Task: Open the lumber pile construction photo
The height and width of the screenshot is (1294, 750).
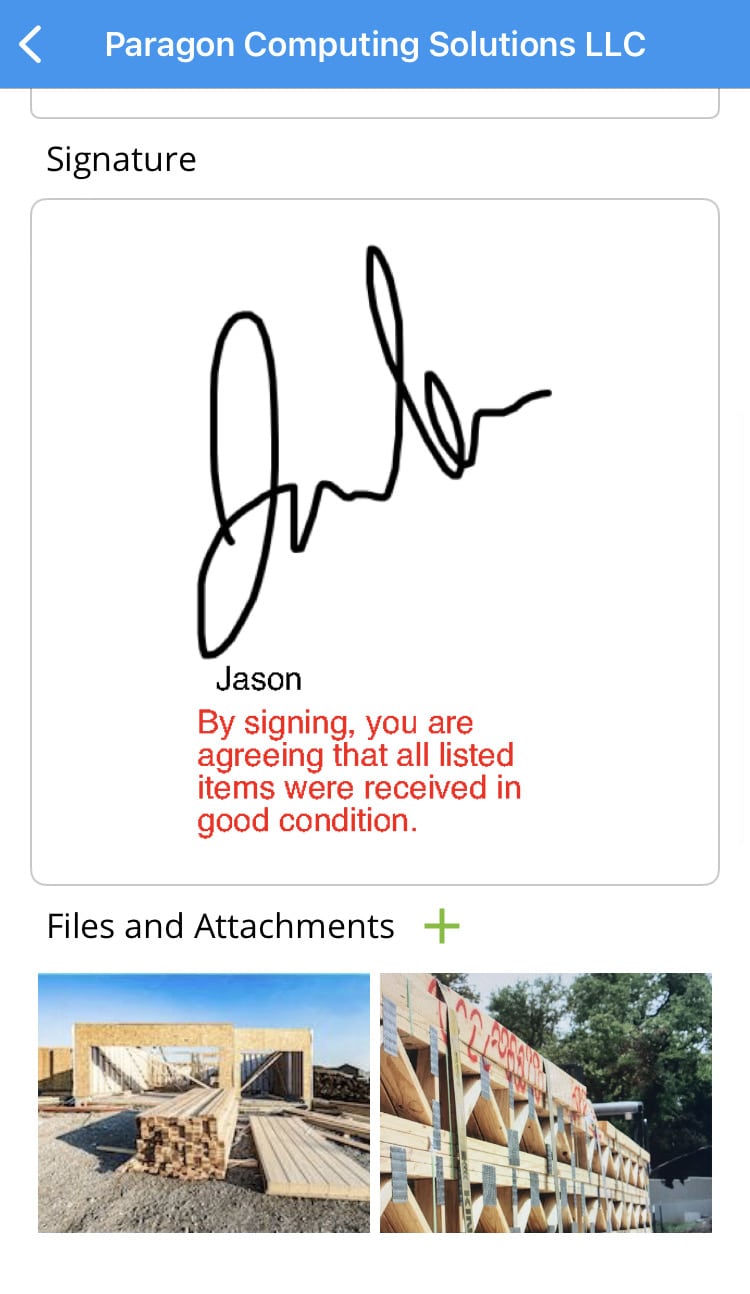Action: (204, 1103)
